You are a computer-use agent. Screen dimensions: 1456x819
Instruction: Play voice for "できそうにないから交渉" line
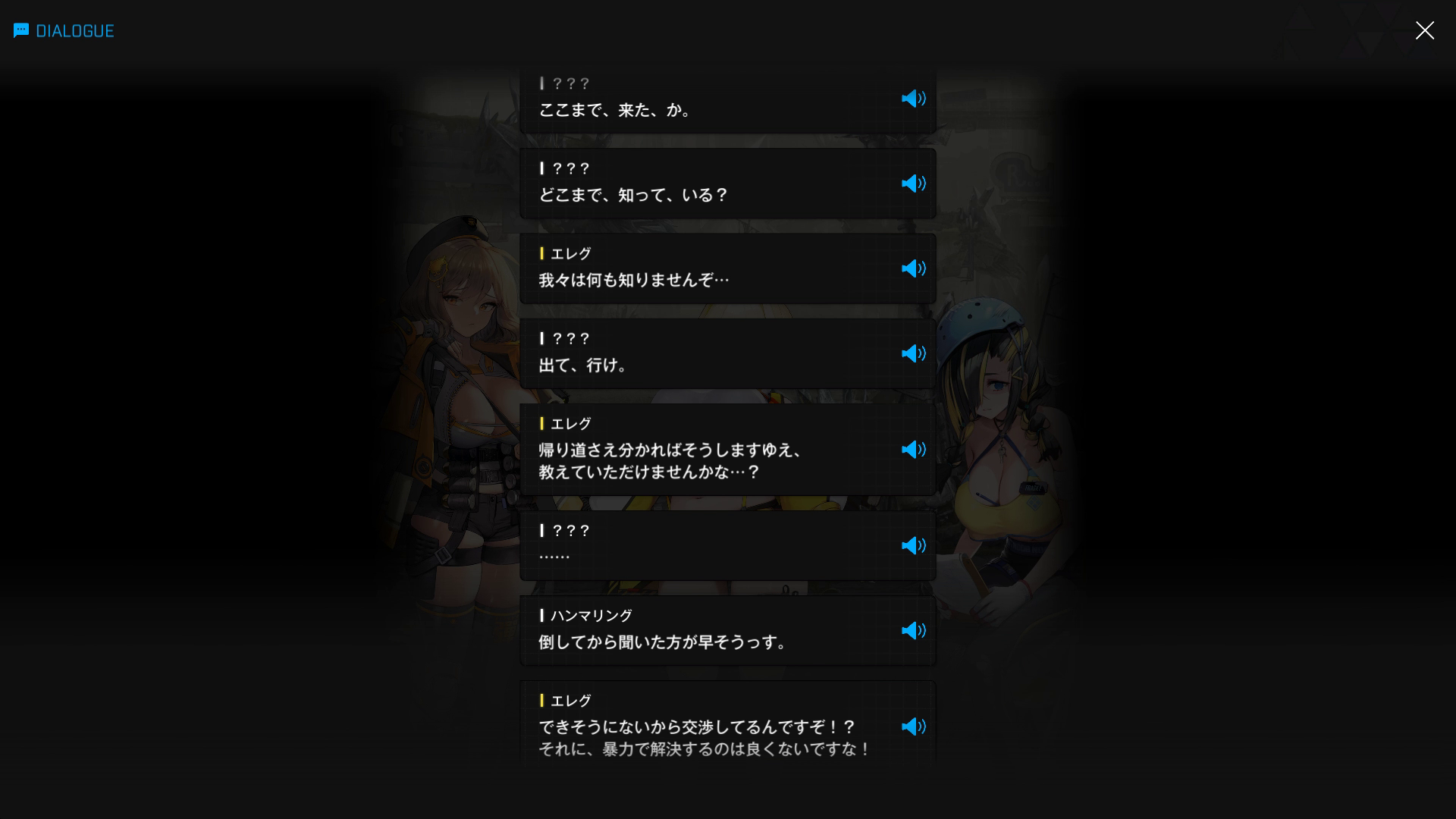913,726
